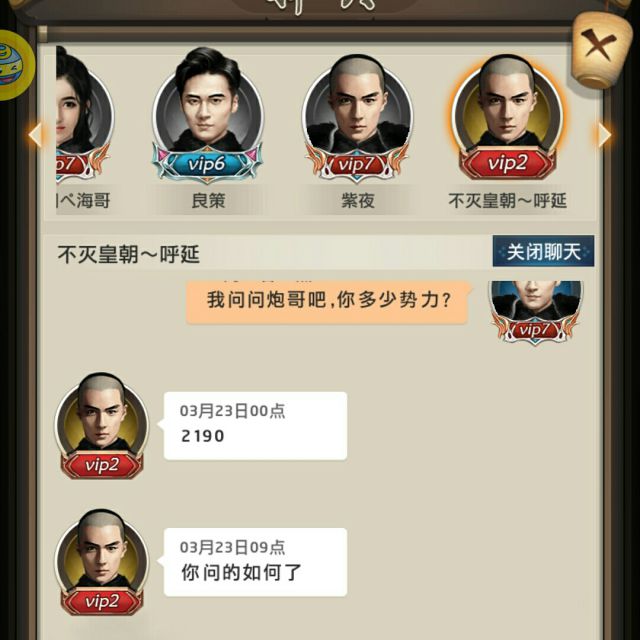Show next contacts with right arrow

click(604, 134)
